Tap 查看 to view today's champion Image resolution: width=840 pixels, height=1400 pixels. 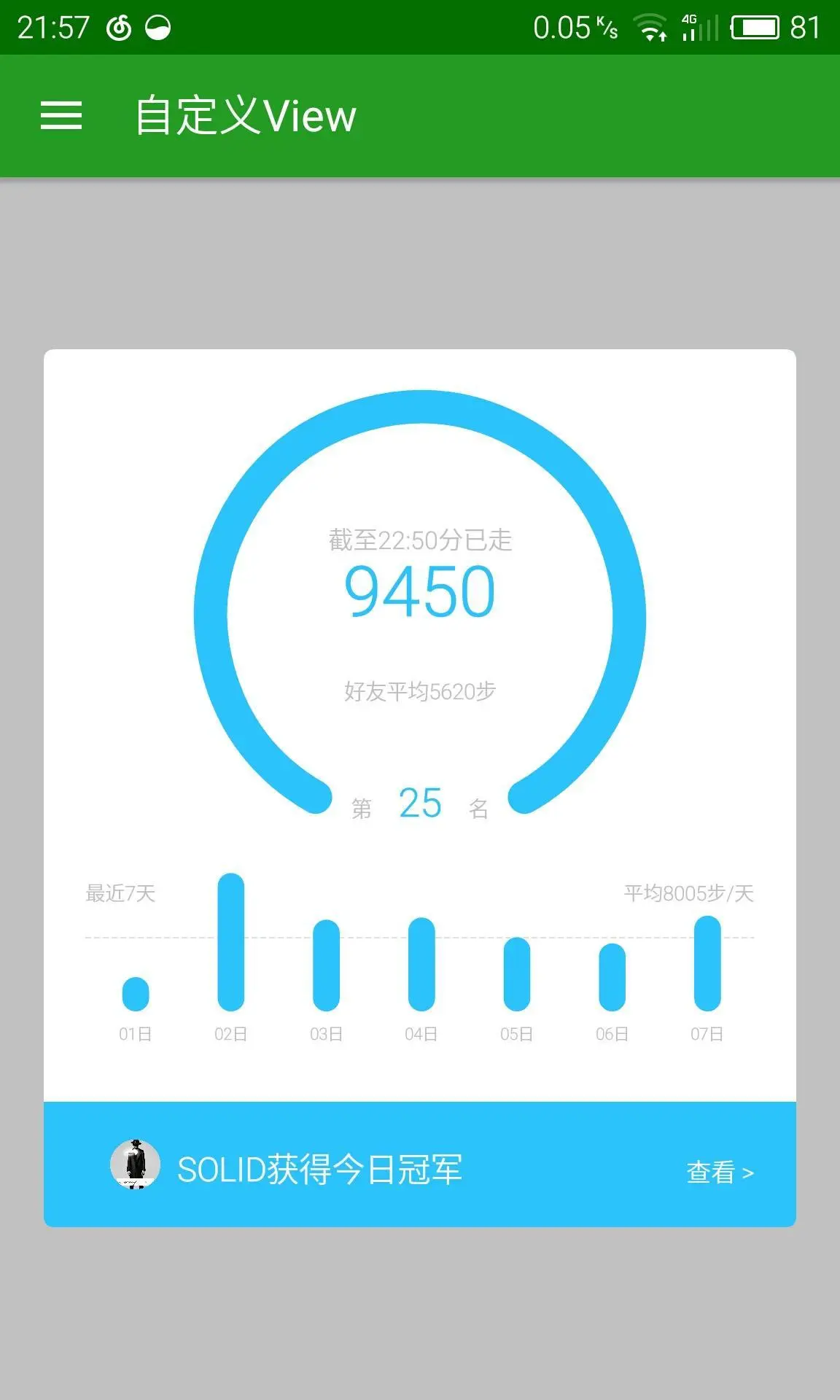click(719, 1172)
